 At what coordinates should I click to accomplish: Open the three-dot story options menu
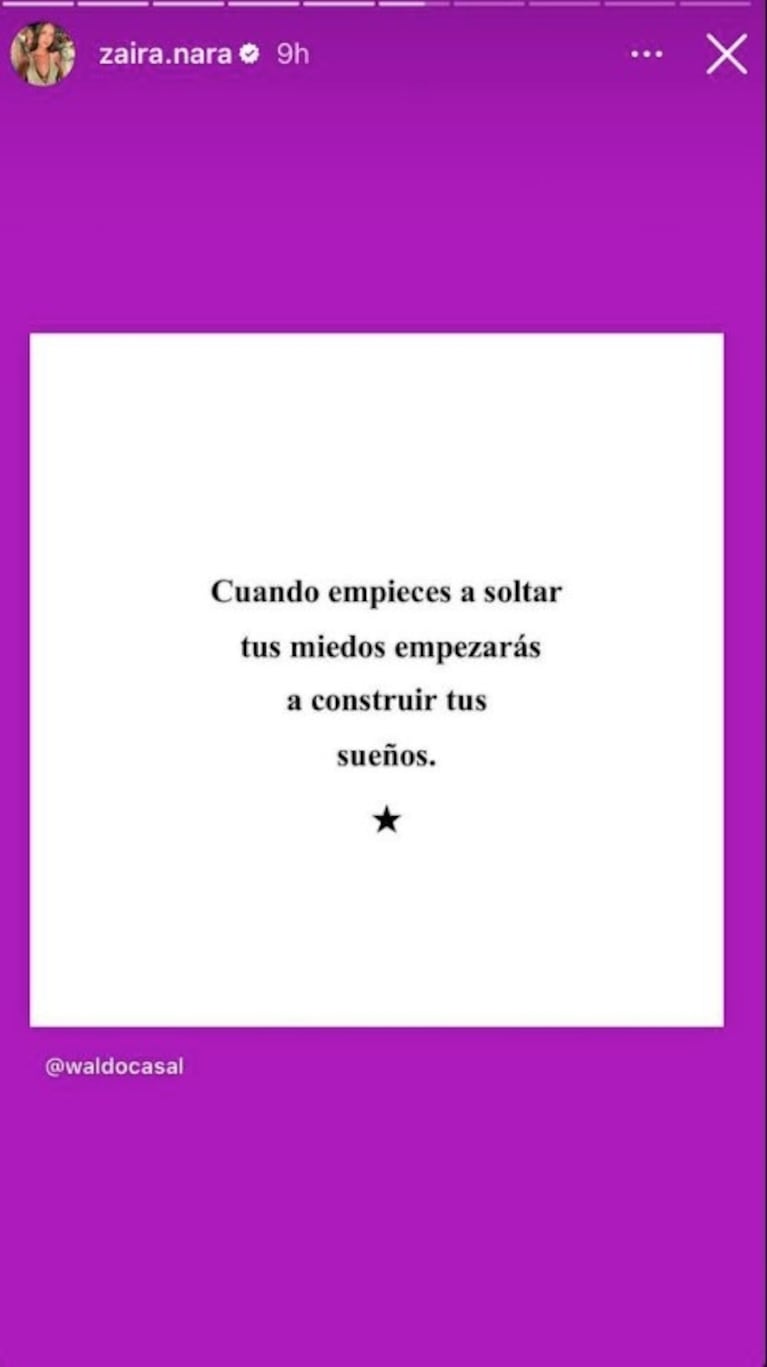point(647,54)
